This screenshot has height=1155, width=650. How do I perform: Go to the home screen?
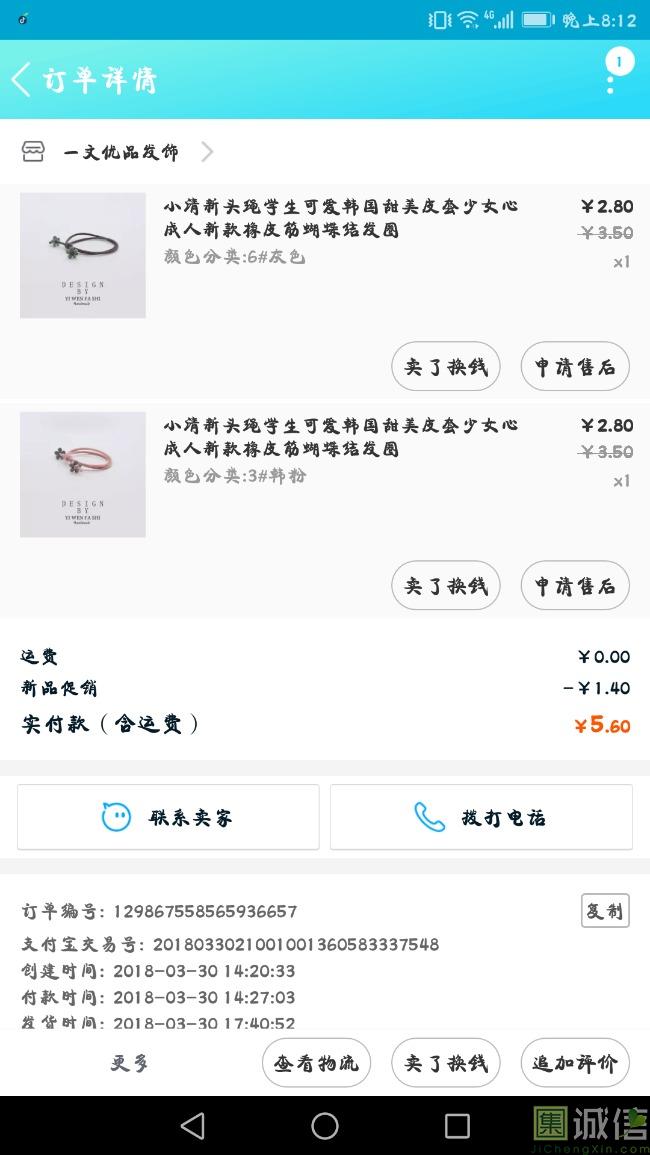tap(325, 1126)
